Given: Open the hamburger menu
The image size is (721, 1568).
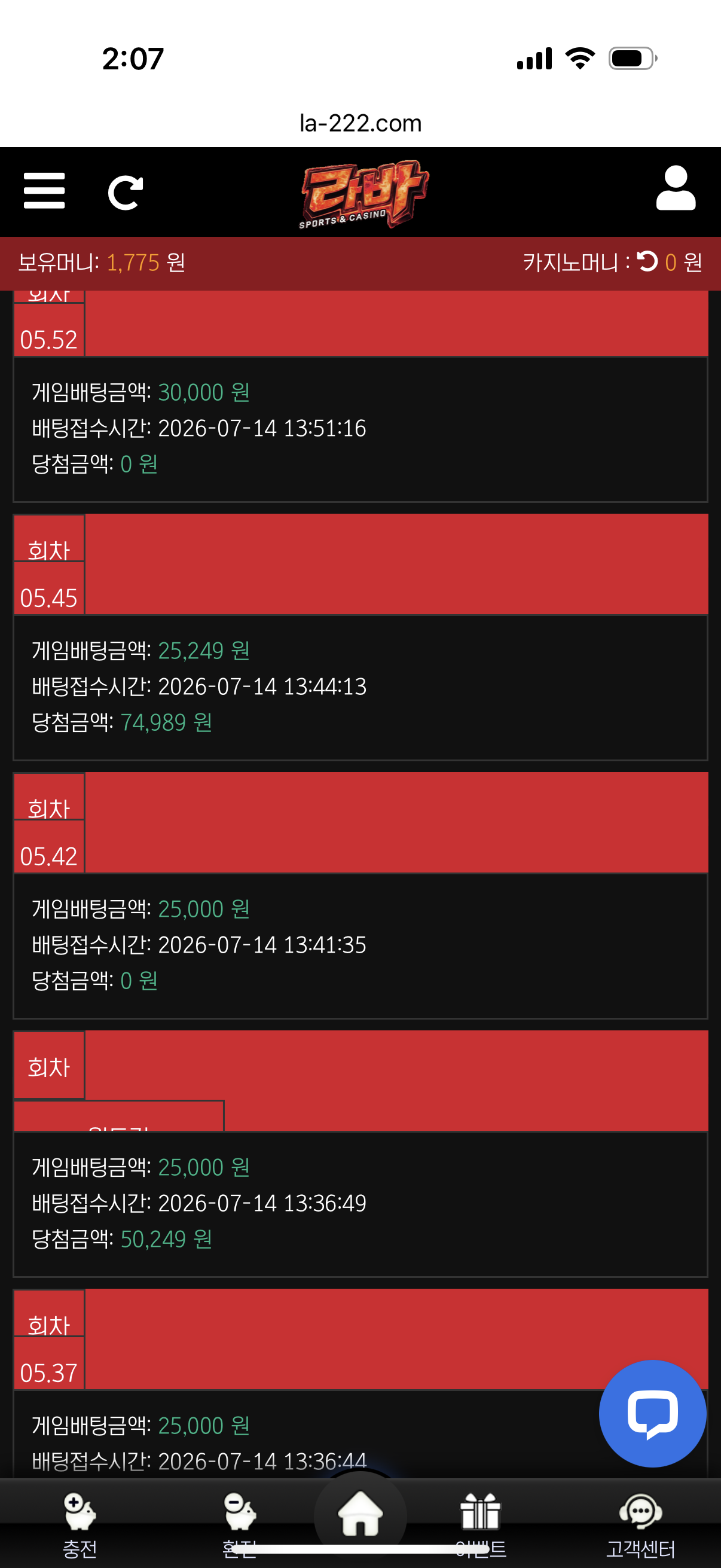Looking at the screenshot, I should click(x=44, y=191).
